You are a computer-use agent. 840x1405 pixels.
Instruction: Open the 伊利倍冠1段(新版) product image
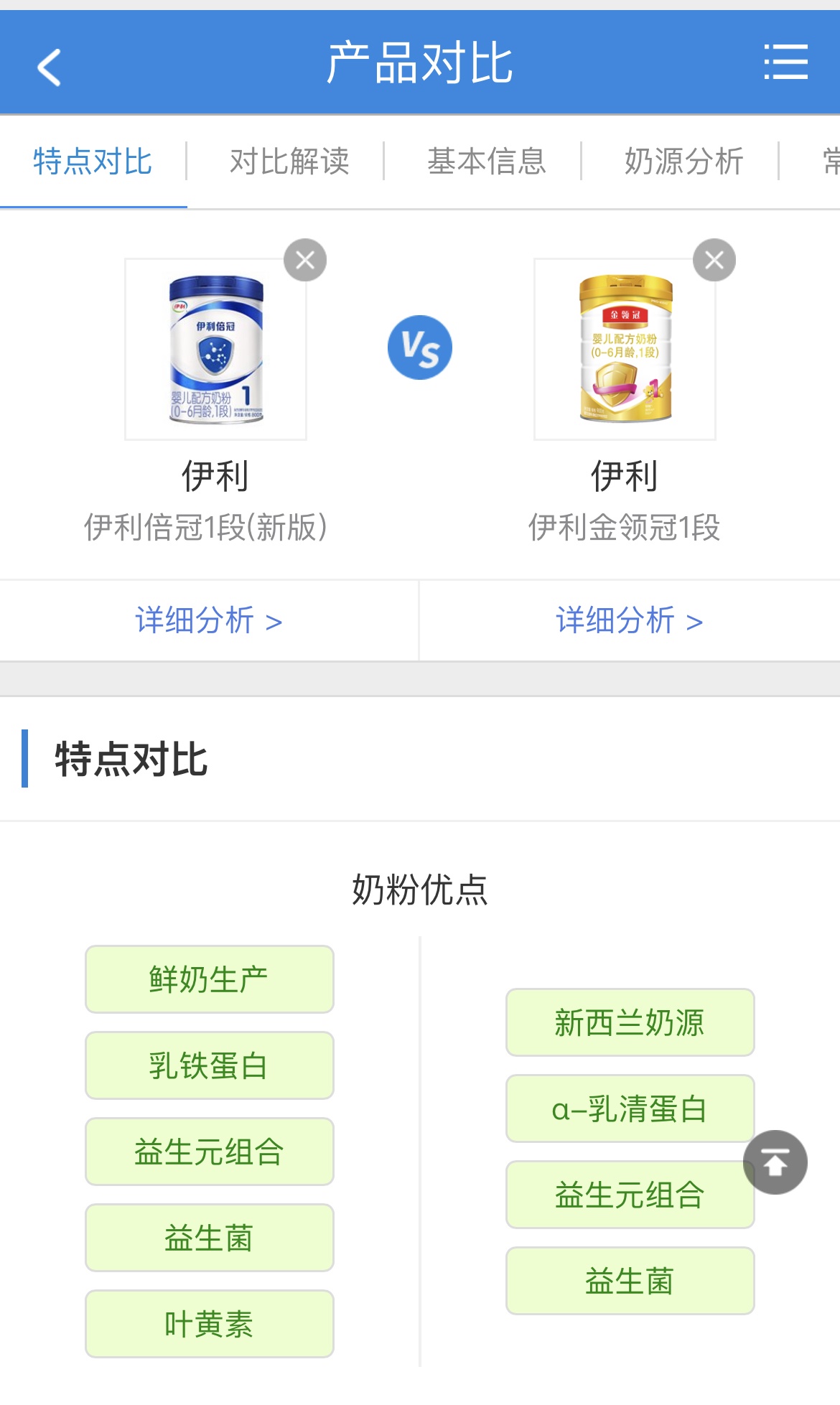tap(215, 349)
